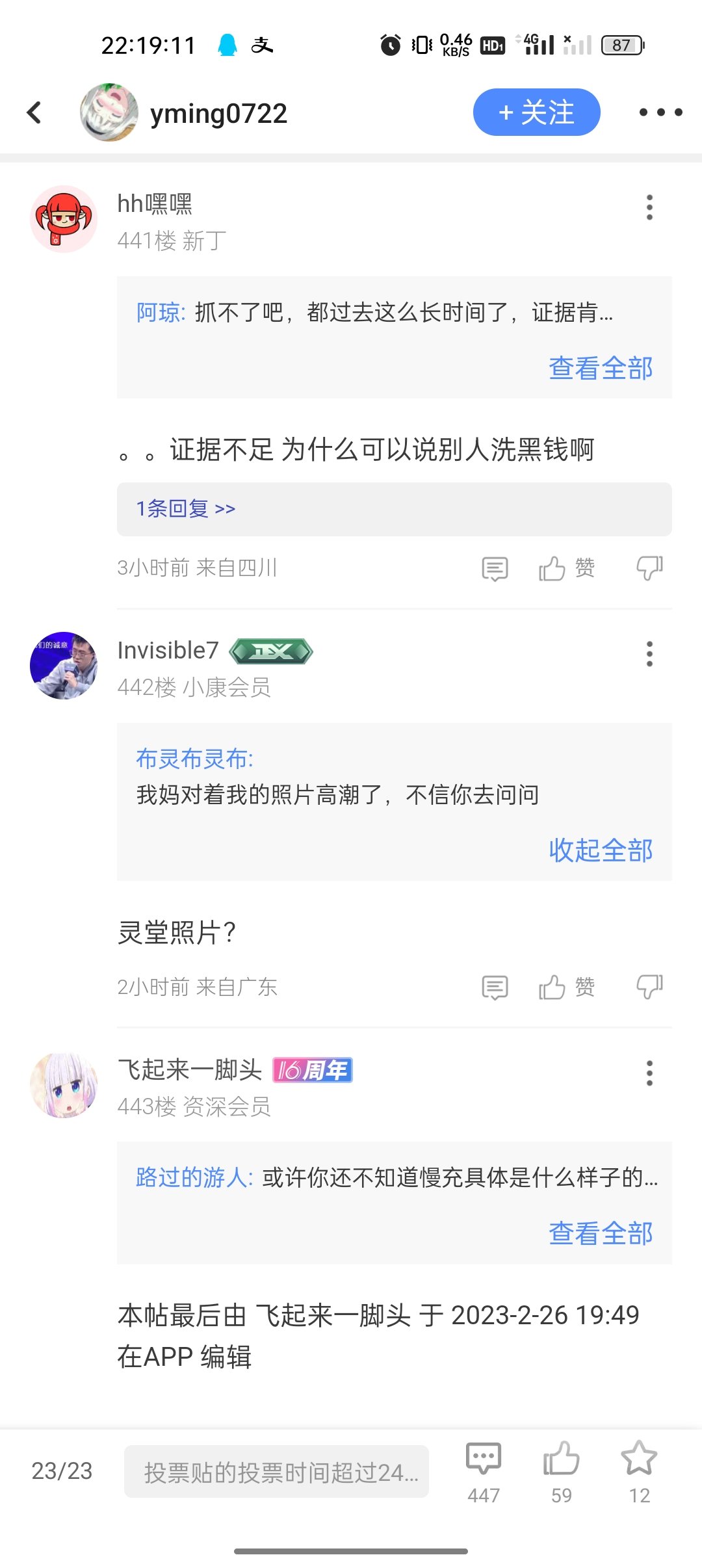The width and height of the screenshot is (702, 1568).
Task: Open the options menu on hh嘿嘿's comment
Action: (x=649, y=207)
